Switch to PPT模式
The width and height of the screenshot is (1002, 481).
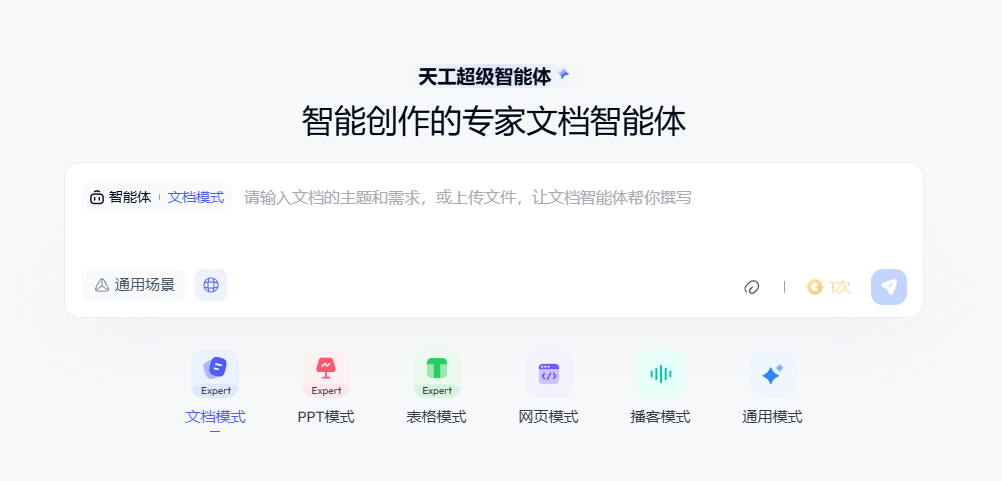click(x=326, y=387)
